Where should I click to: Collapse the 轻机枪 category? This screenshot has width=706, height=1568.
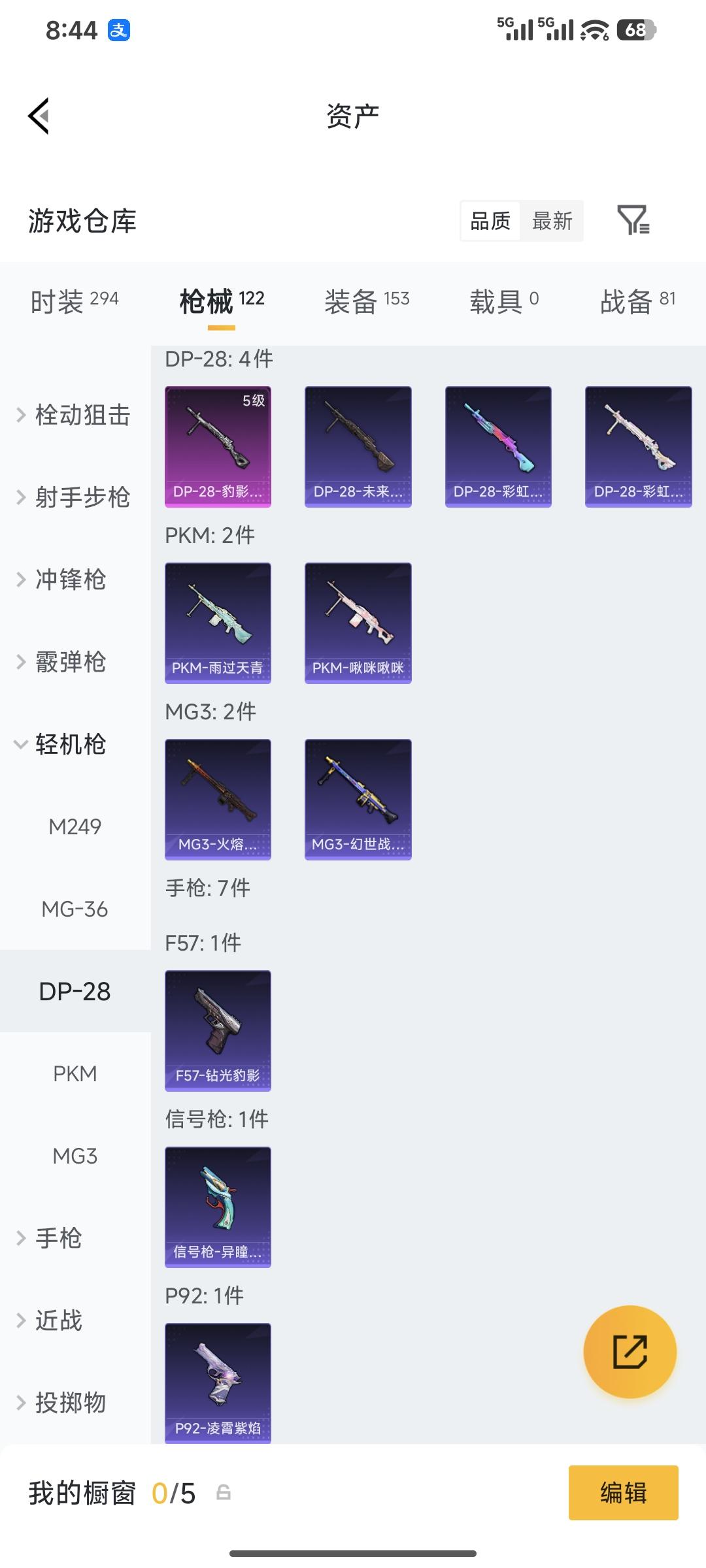[69, 743]
